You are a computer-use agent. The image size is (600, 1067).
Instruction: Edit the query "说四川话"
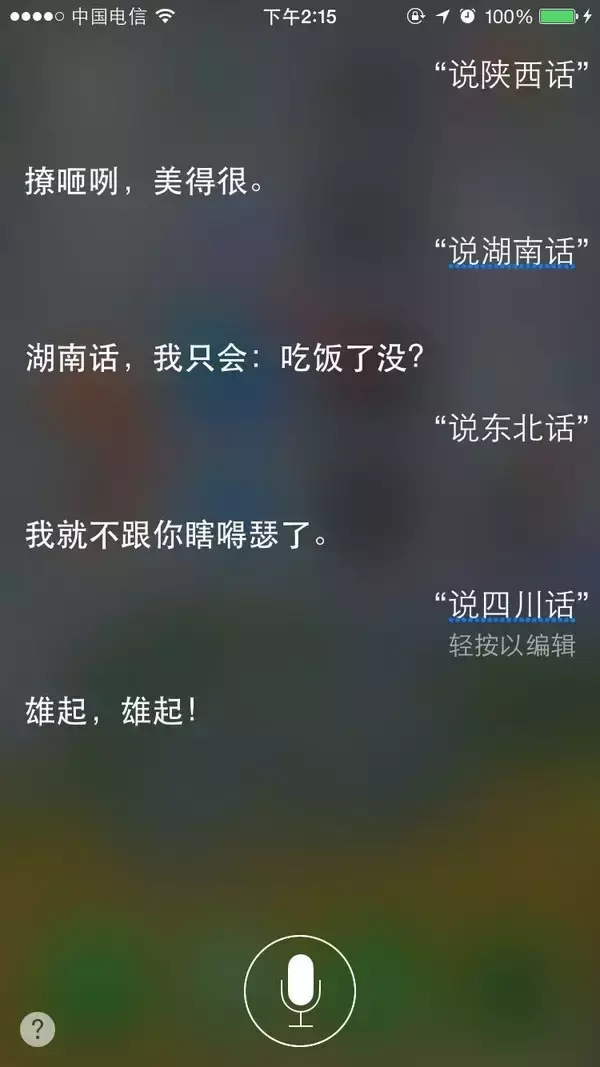point(512,606)
